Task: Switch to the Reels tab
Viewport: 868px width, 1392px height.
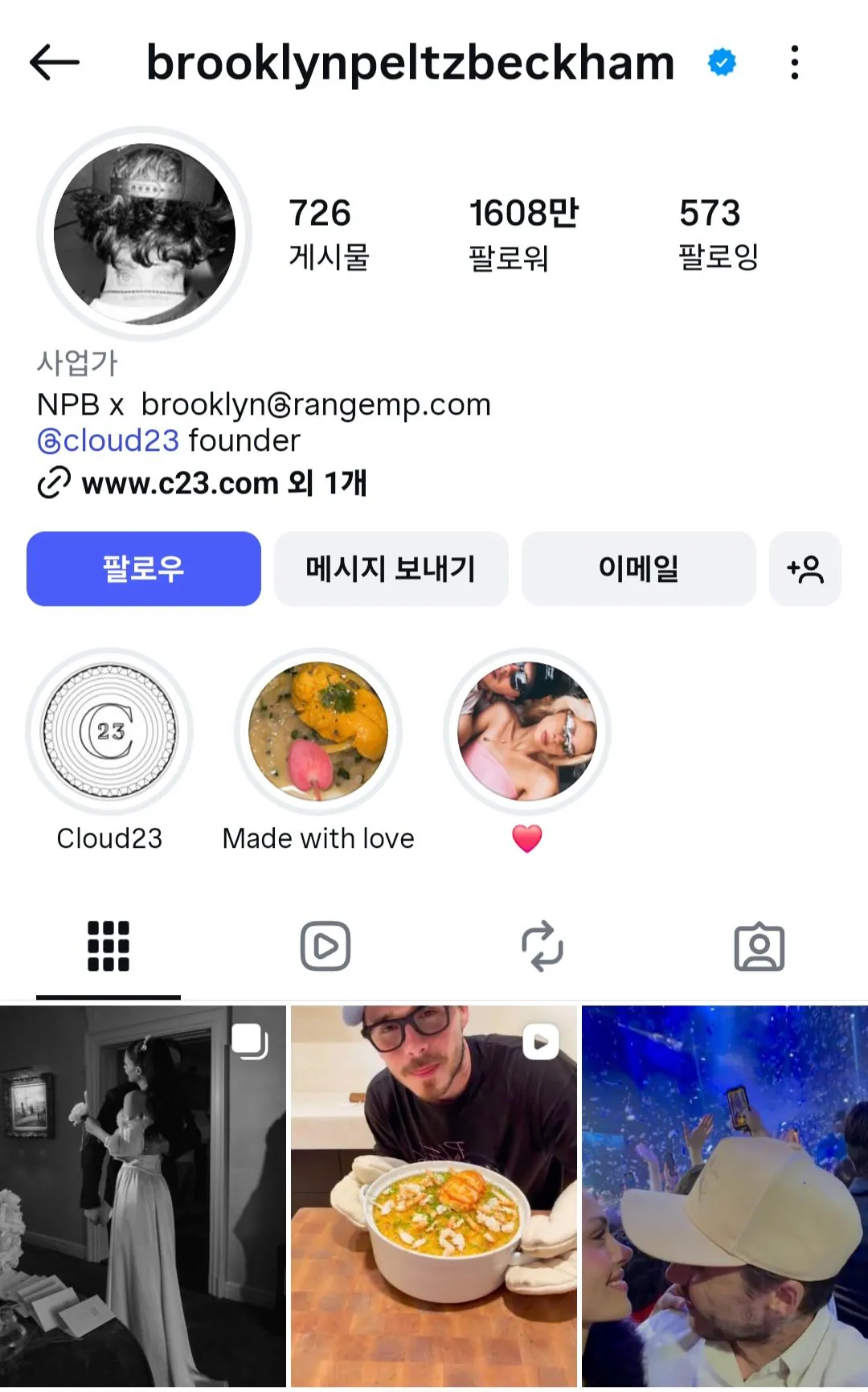Action: click(325, 947)
